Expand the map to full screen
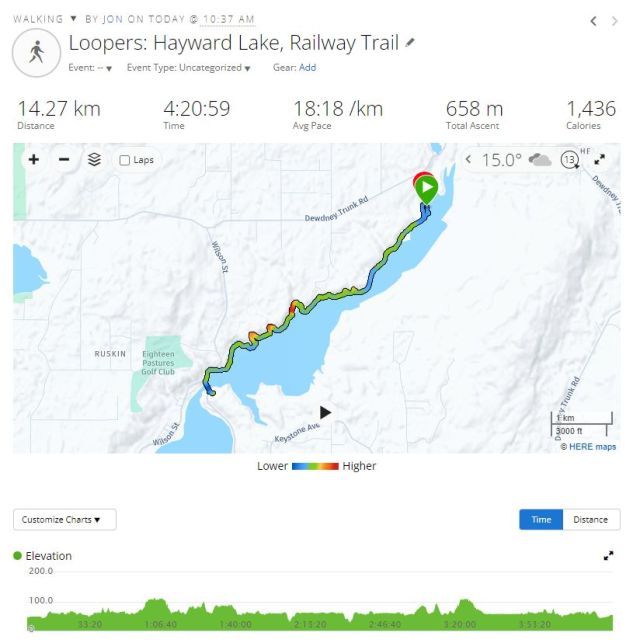Image resolution: width=640 pixels, height=643 pixels. tap(600, 160)
